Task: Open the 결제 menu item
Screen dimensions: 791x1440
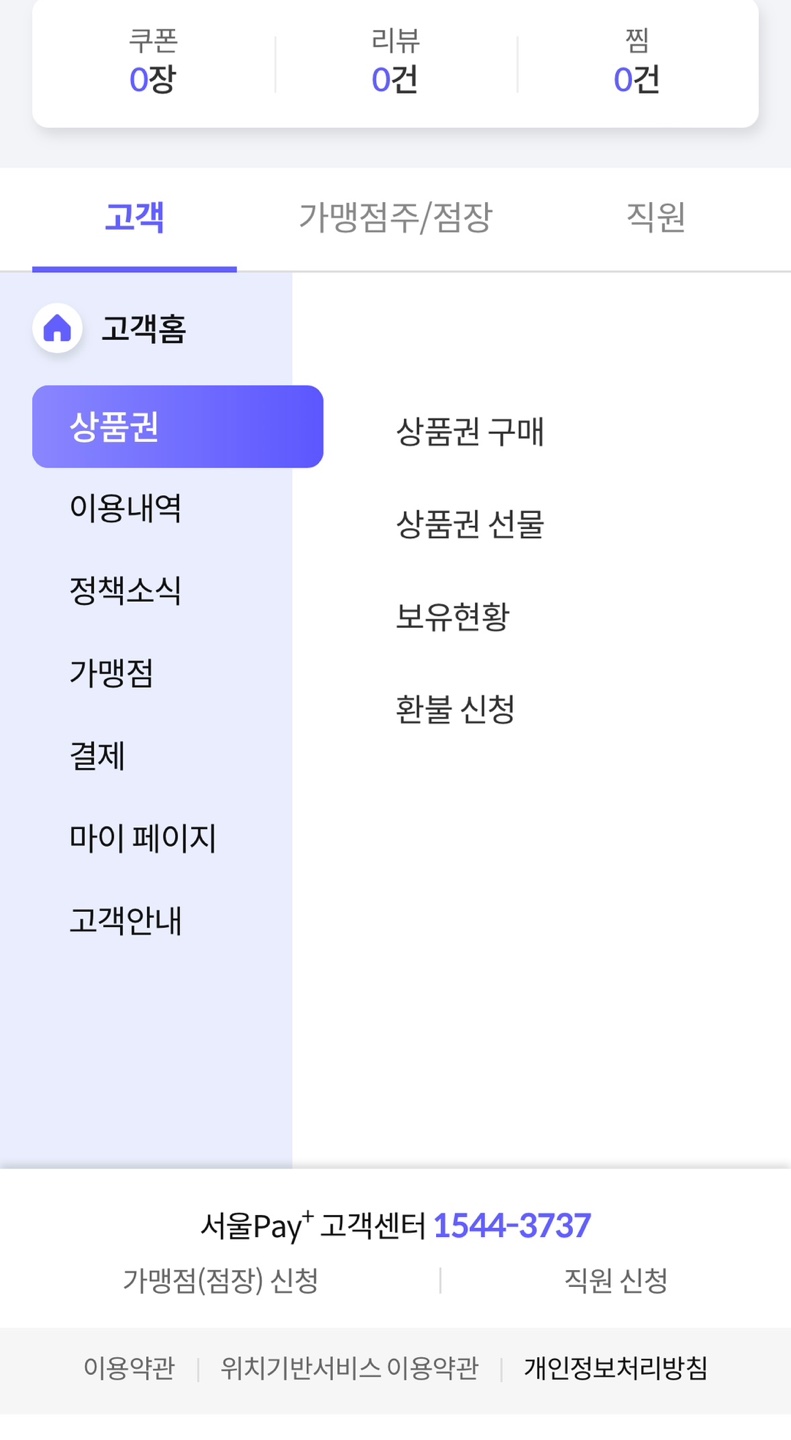Action: [96, 757]
